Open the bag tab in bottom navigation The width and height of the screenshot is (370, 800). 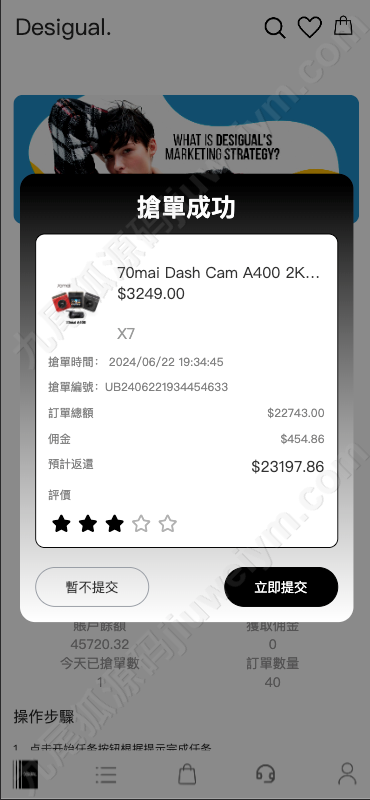click(x=187, y=774)
